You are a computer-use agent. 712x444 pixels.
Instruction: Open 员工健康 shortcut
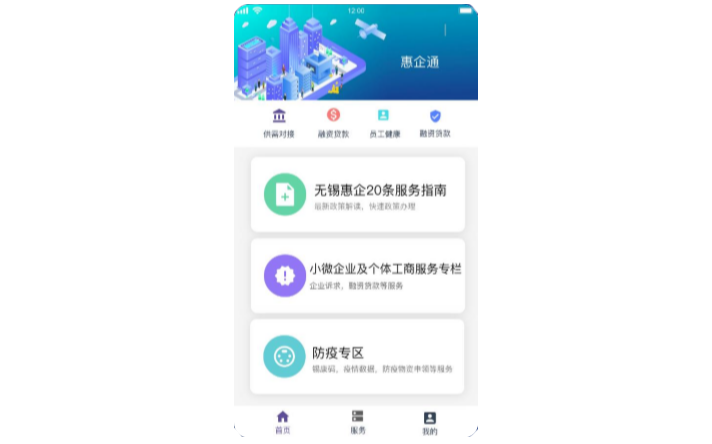click(x=384, y=122)
